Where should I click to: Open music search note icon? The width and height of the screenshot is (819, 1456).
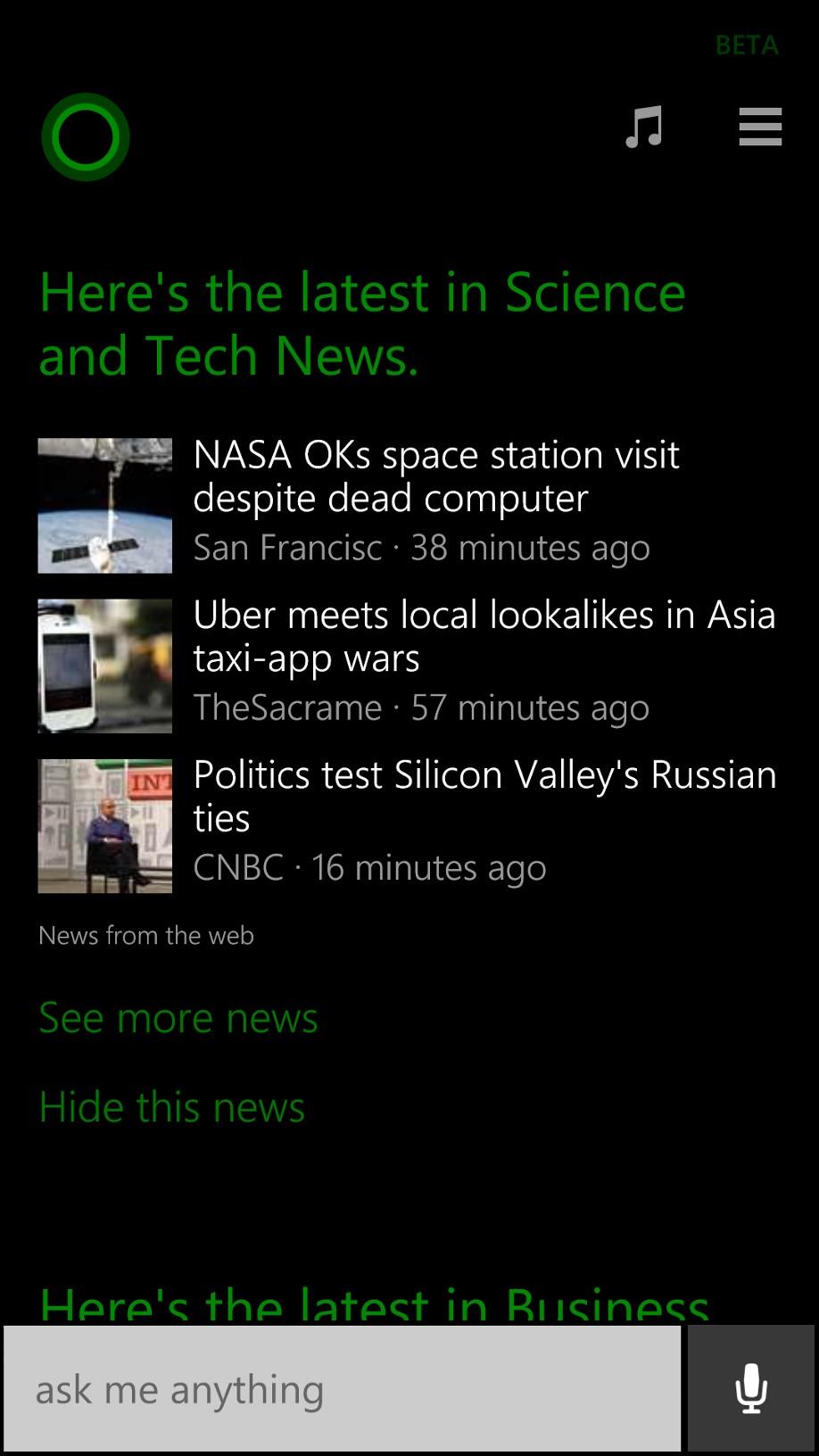(x=643, y=127)
